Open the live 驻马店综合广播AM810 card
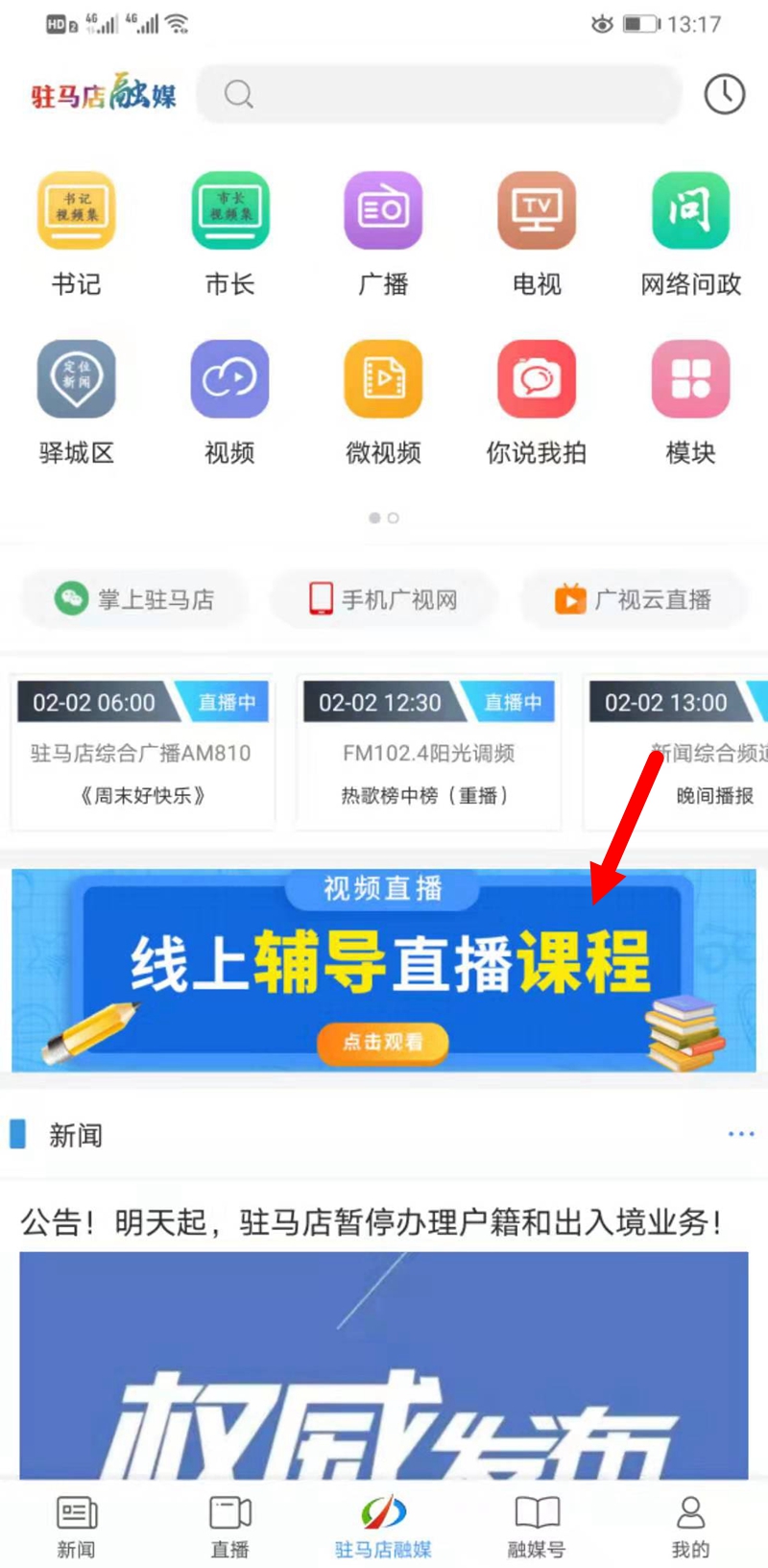Viewport: 768px width, 1568px height. tap(142, 752)
